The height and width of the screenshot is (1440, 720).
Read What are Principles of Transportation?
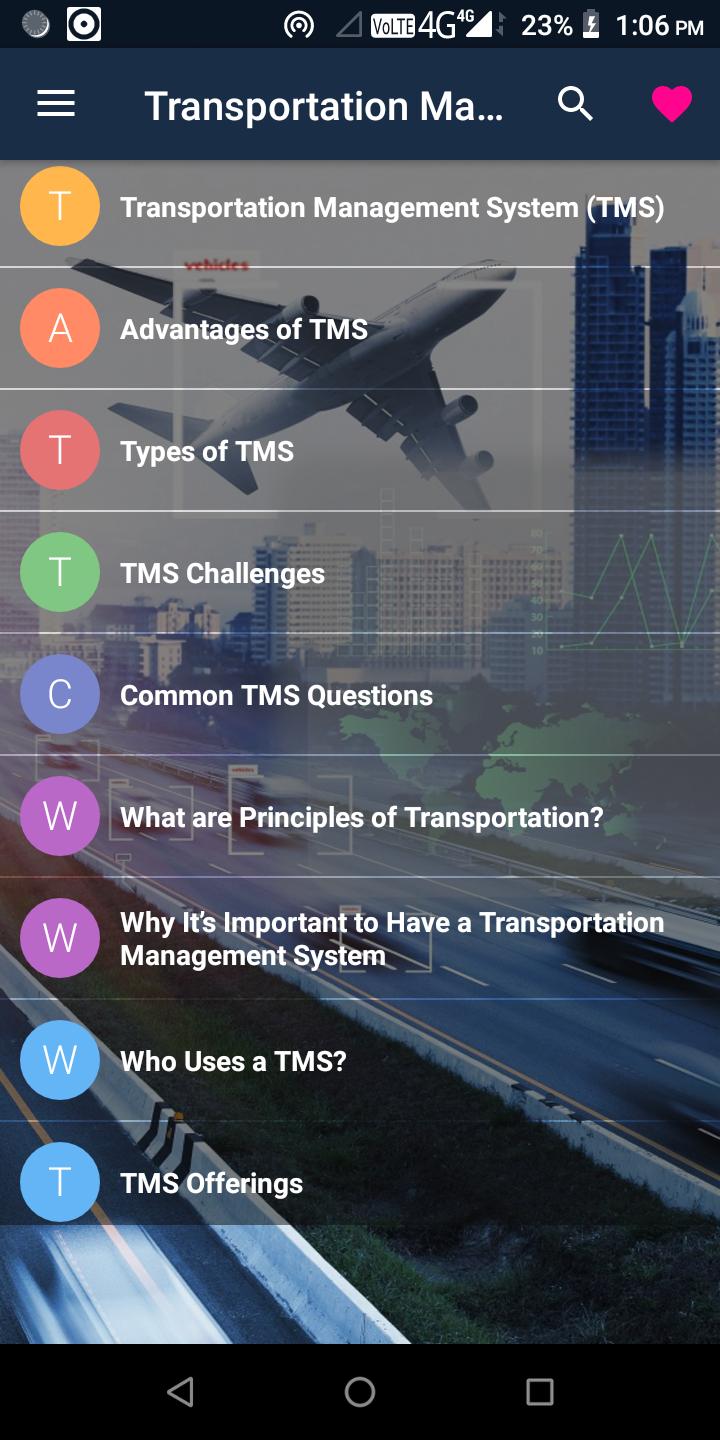point(362,817)
